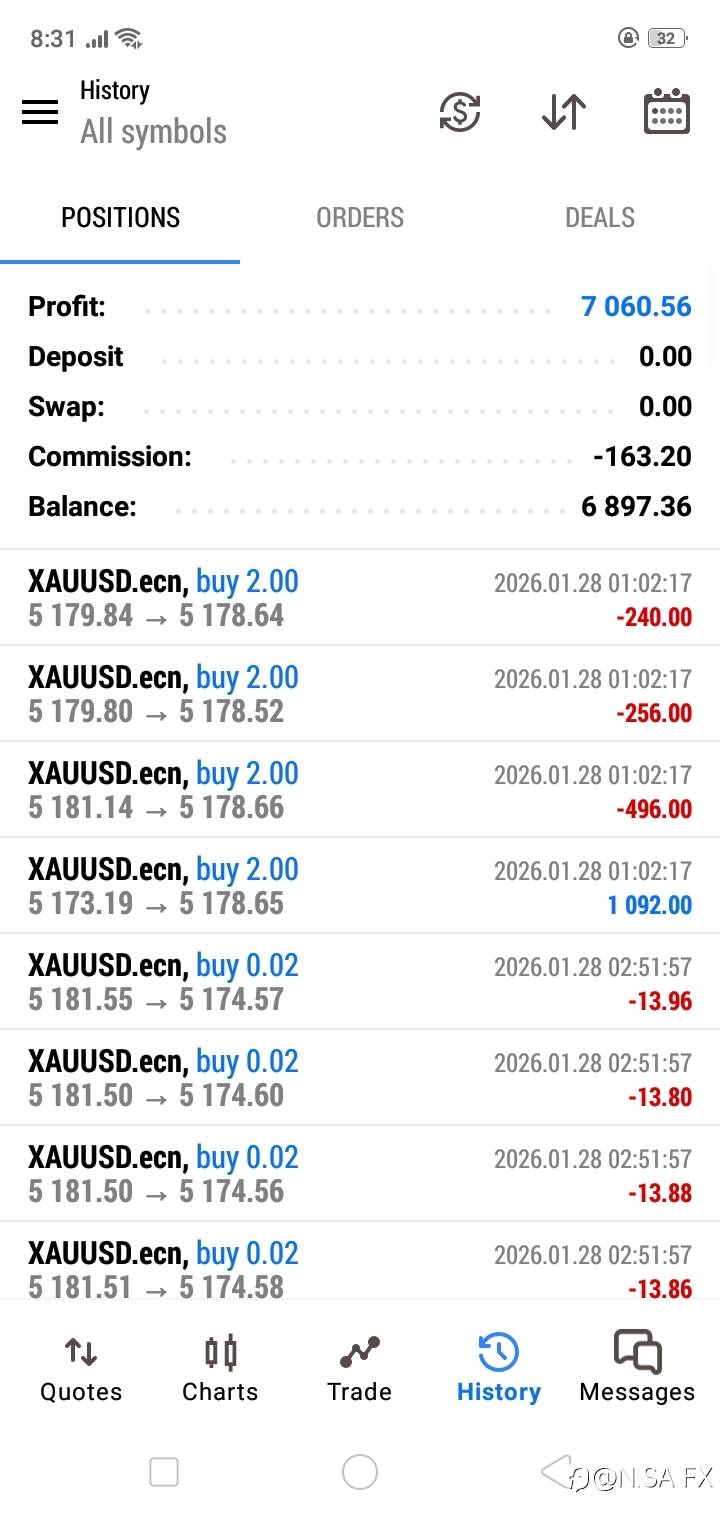Switch to the Trade tab
This screenshot has height=1520, width=720.
pos(359,1369)
